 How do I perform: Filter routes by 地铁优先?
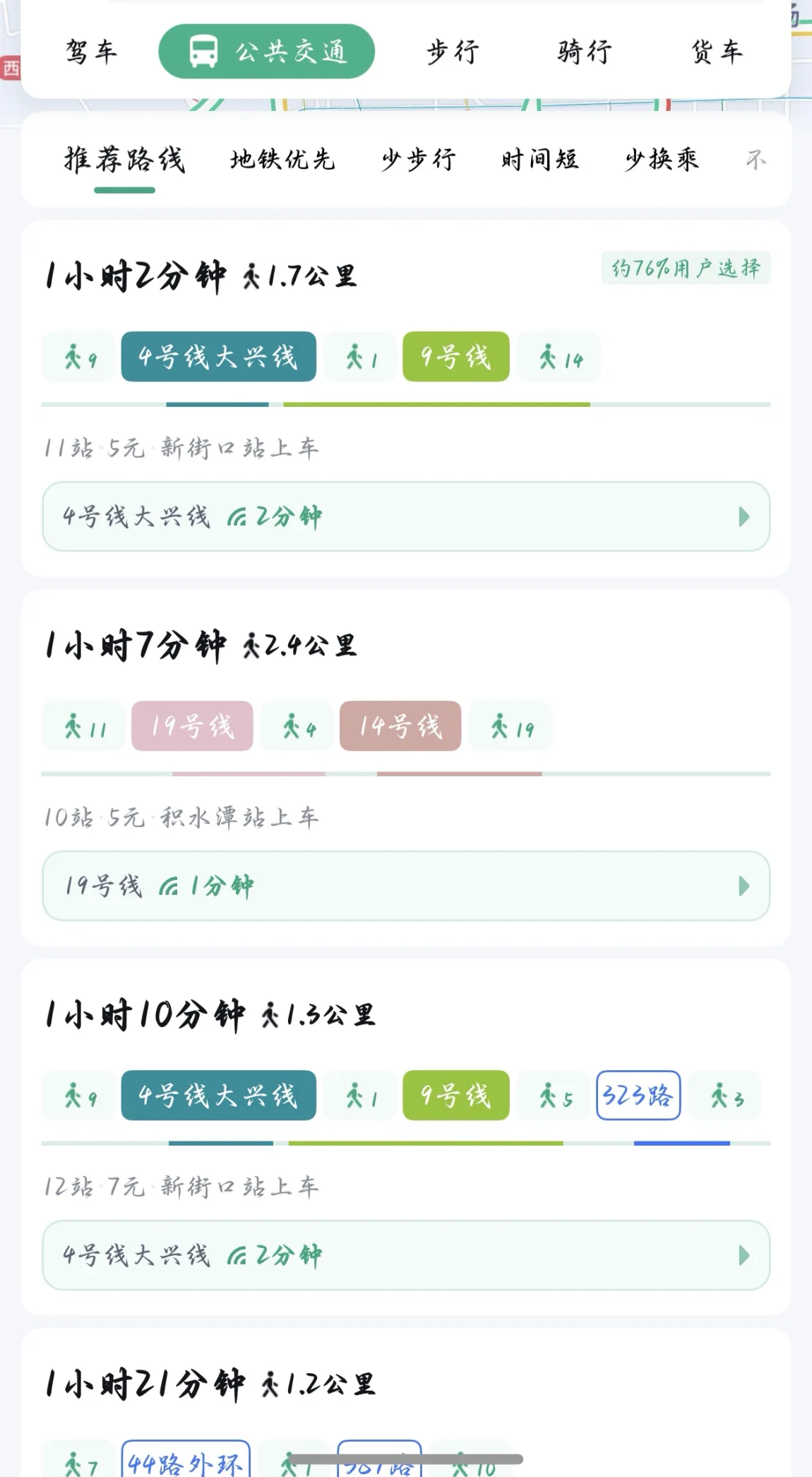282,160
